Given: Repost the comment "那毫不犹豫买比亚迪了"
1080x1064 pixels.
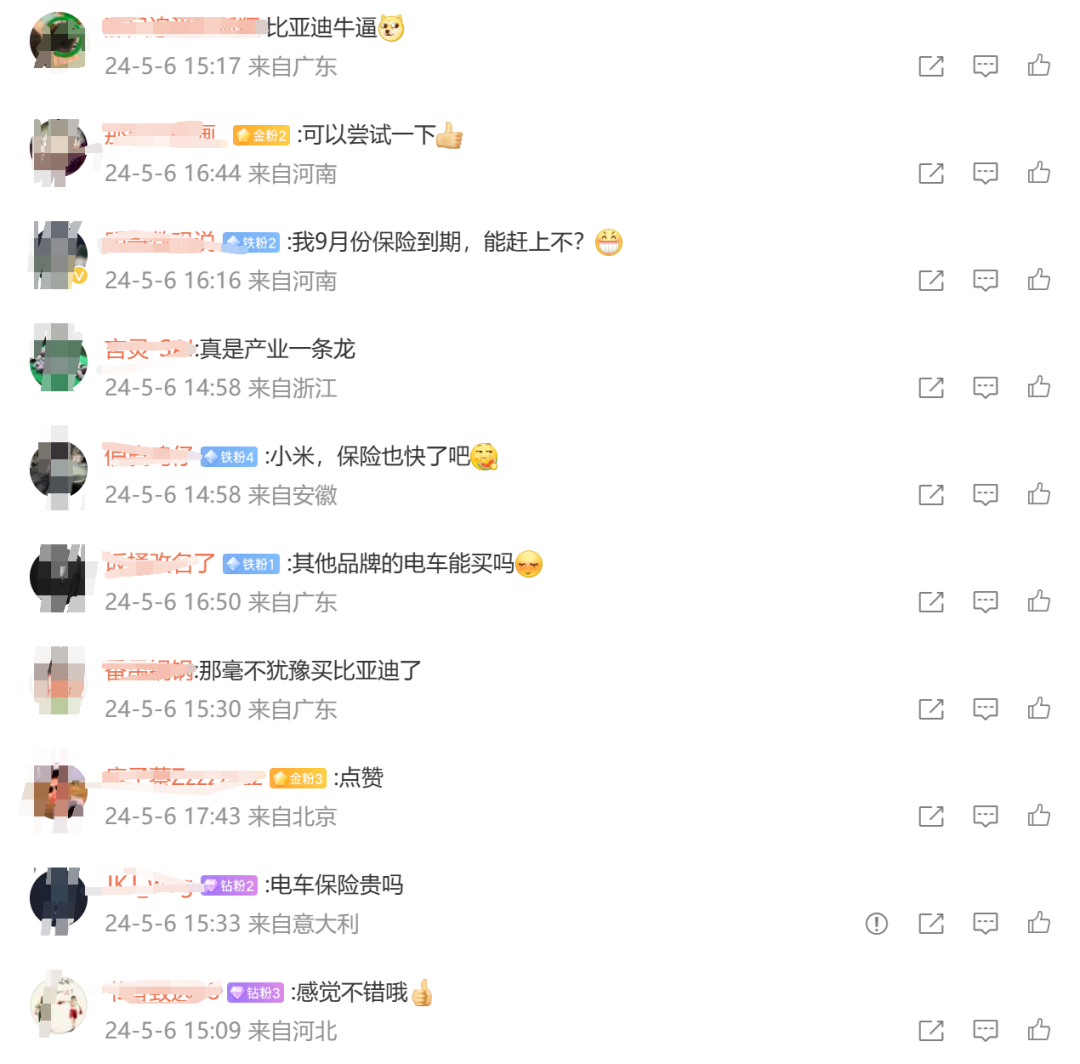Looking at the screenshot, I should (931, 708).
